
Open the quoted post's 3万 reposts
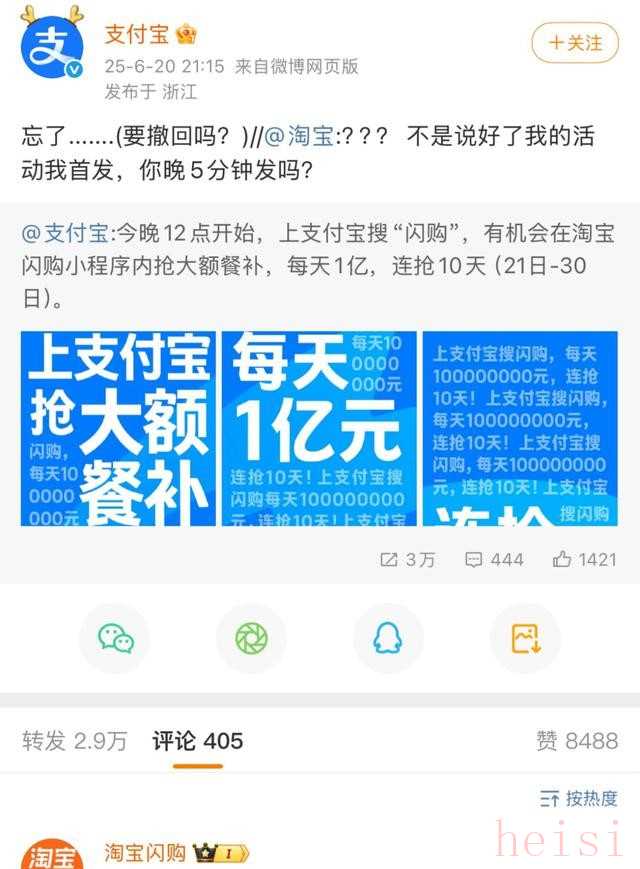408,559
